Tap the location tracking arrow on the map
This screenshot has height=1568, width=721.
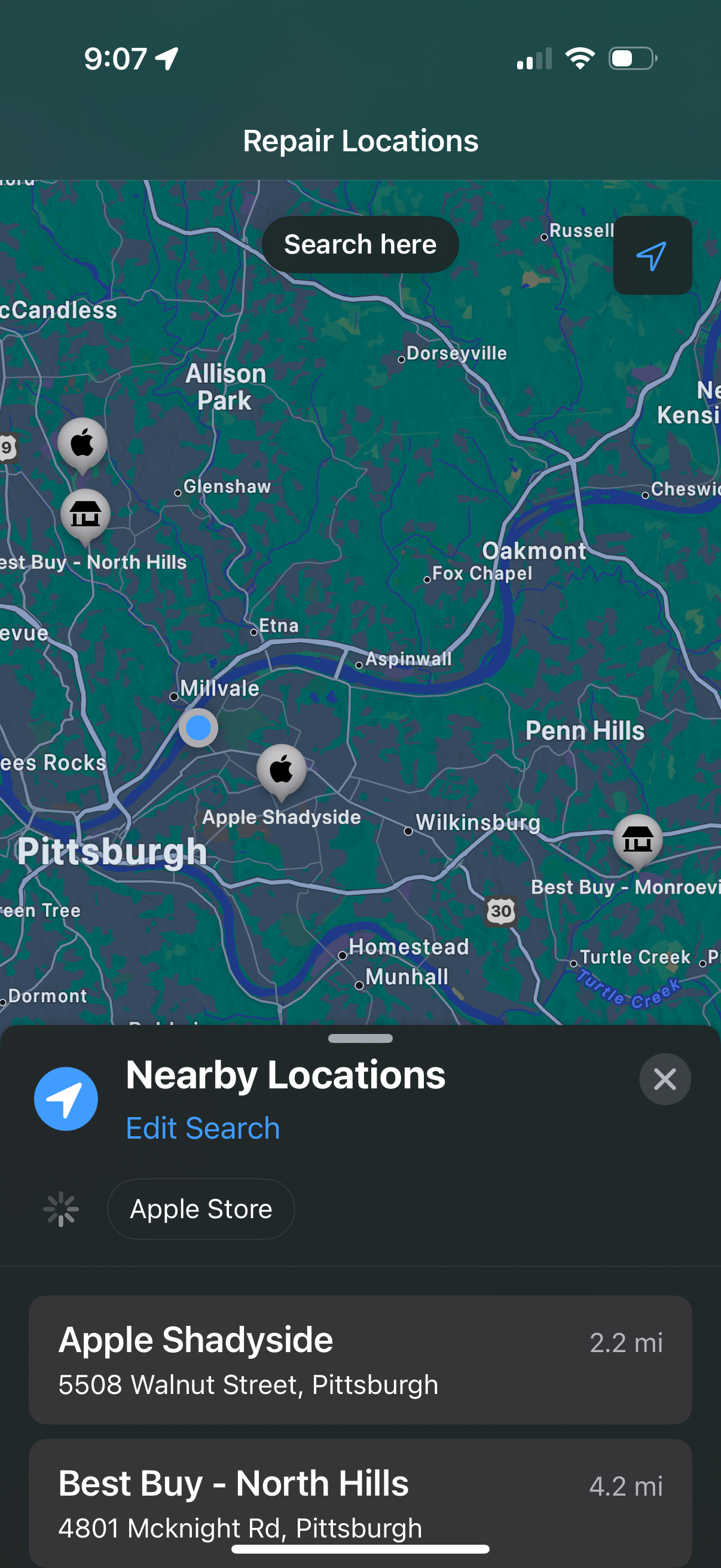pyautogui.click(x=652, y=256)
